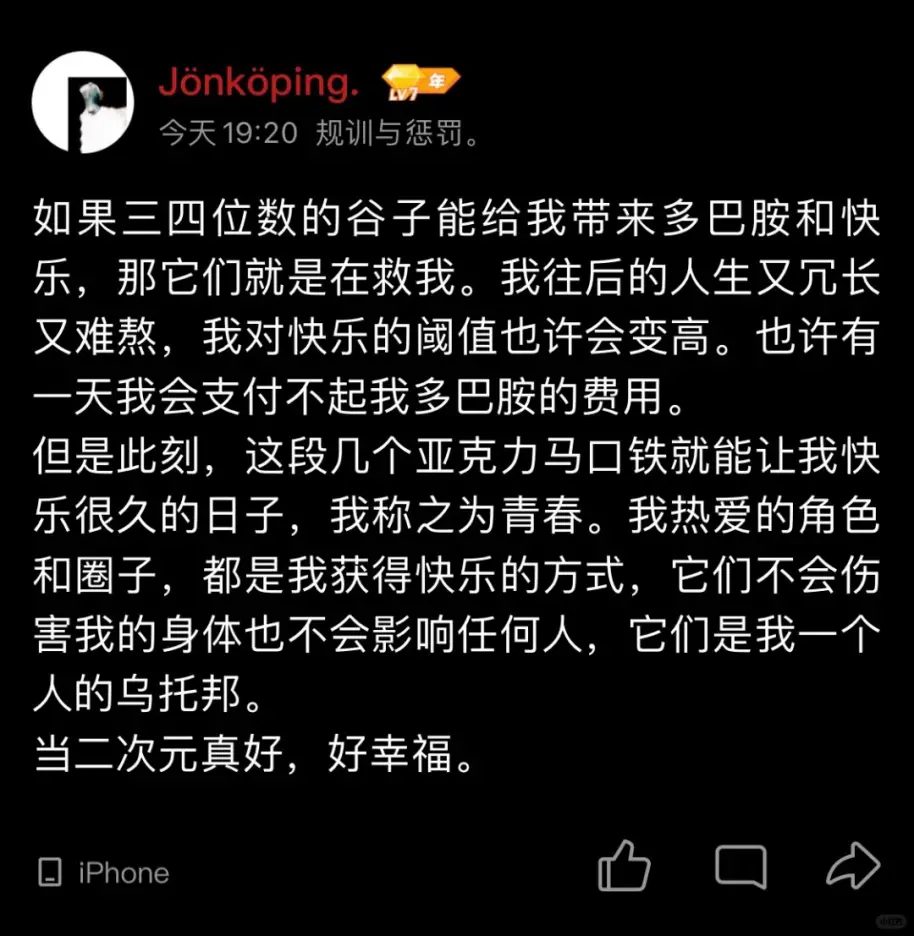Share the post with arrow icon
Screen dimensions: 914x936
pos(853,865)
